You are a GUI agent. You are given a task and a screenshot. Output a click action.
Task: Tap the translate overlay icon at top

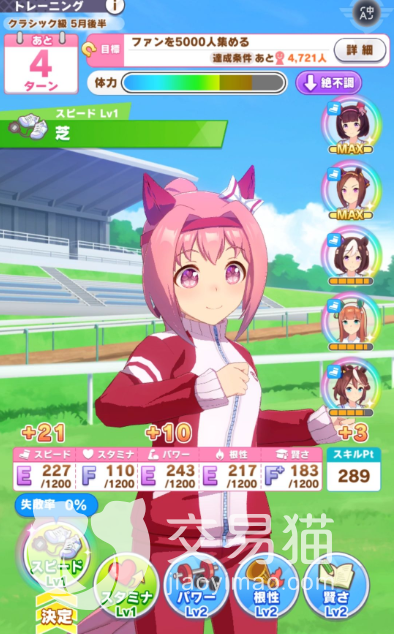coord(366,13)
